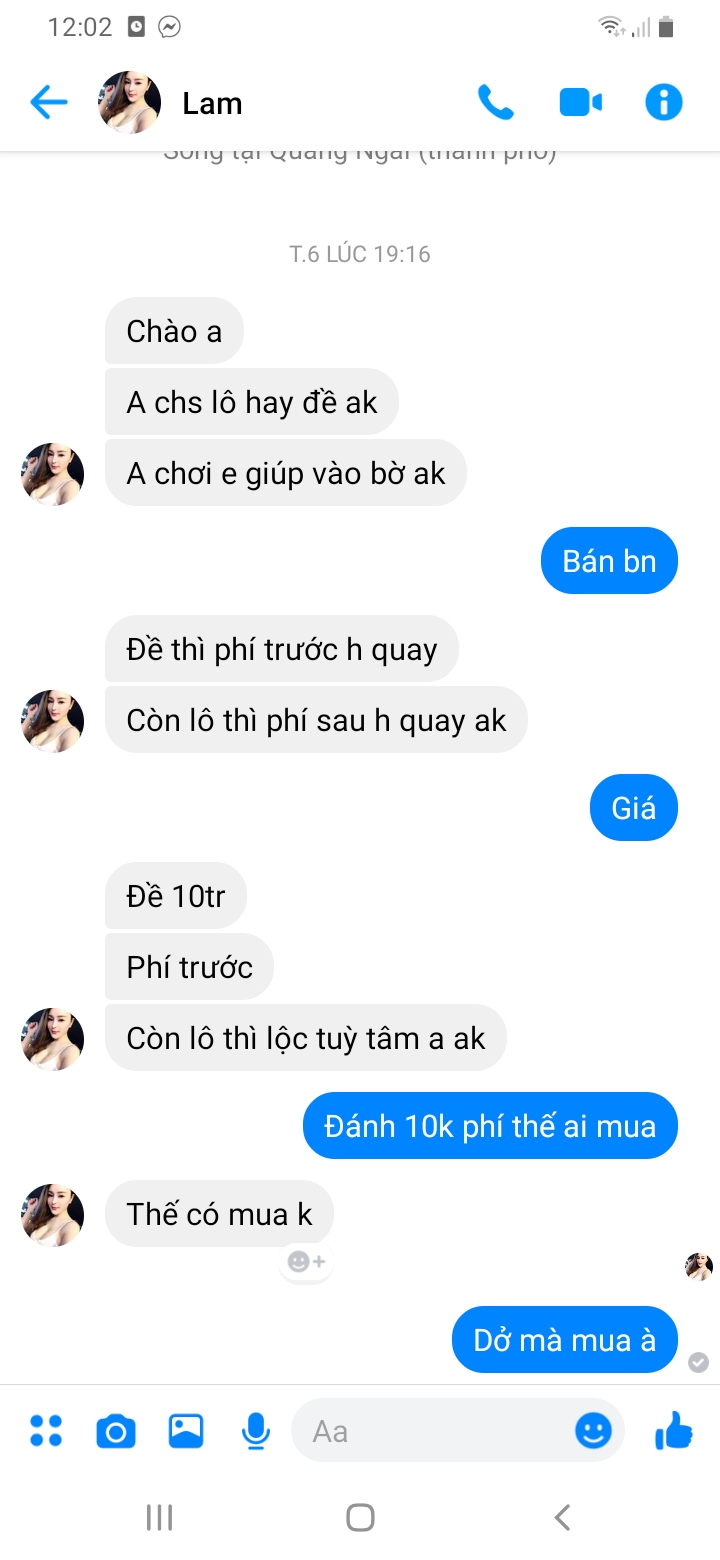Open recent apps from navigation bar

pos(159,1517)
